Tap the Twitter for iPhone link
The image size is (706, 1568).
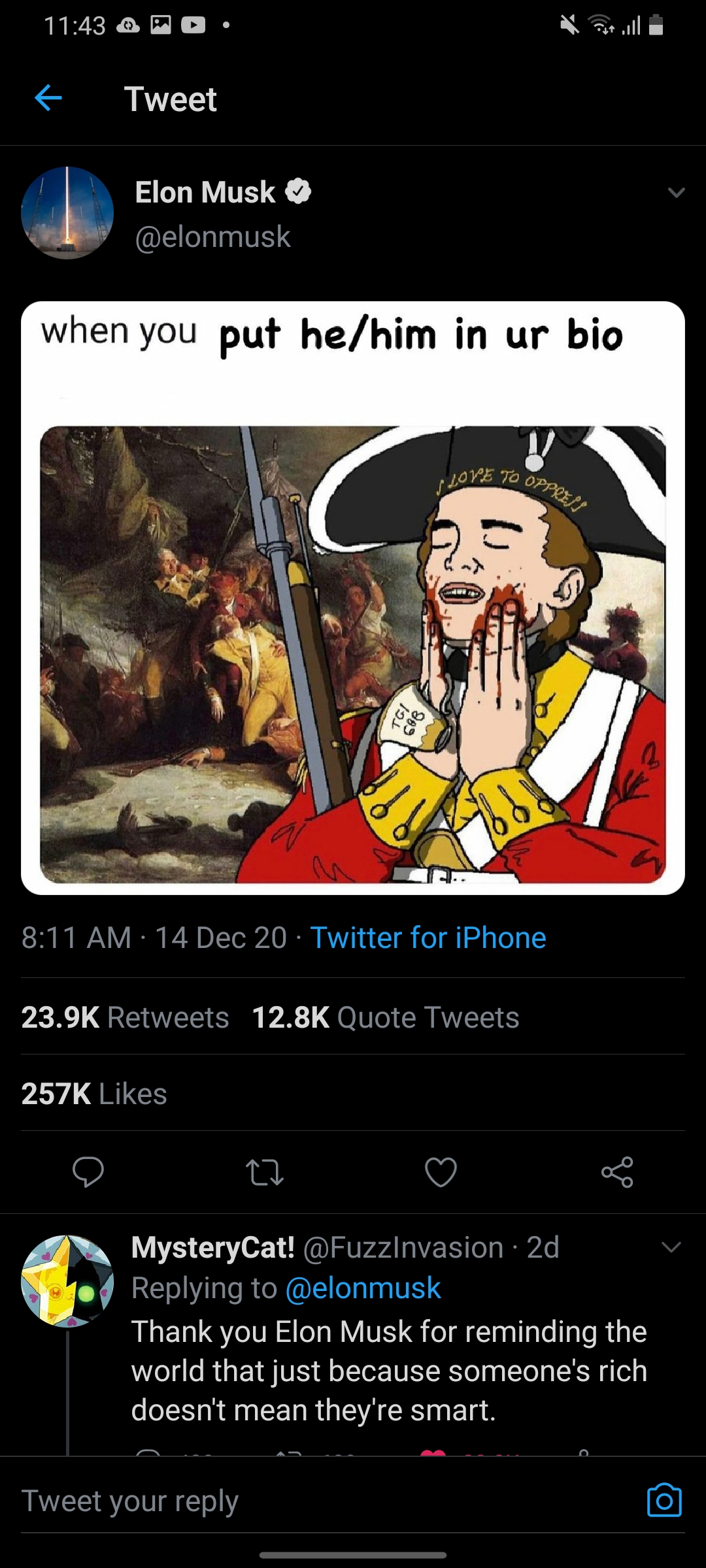(428, 938)
